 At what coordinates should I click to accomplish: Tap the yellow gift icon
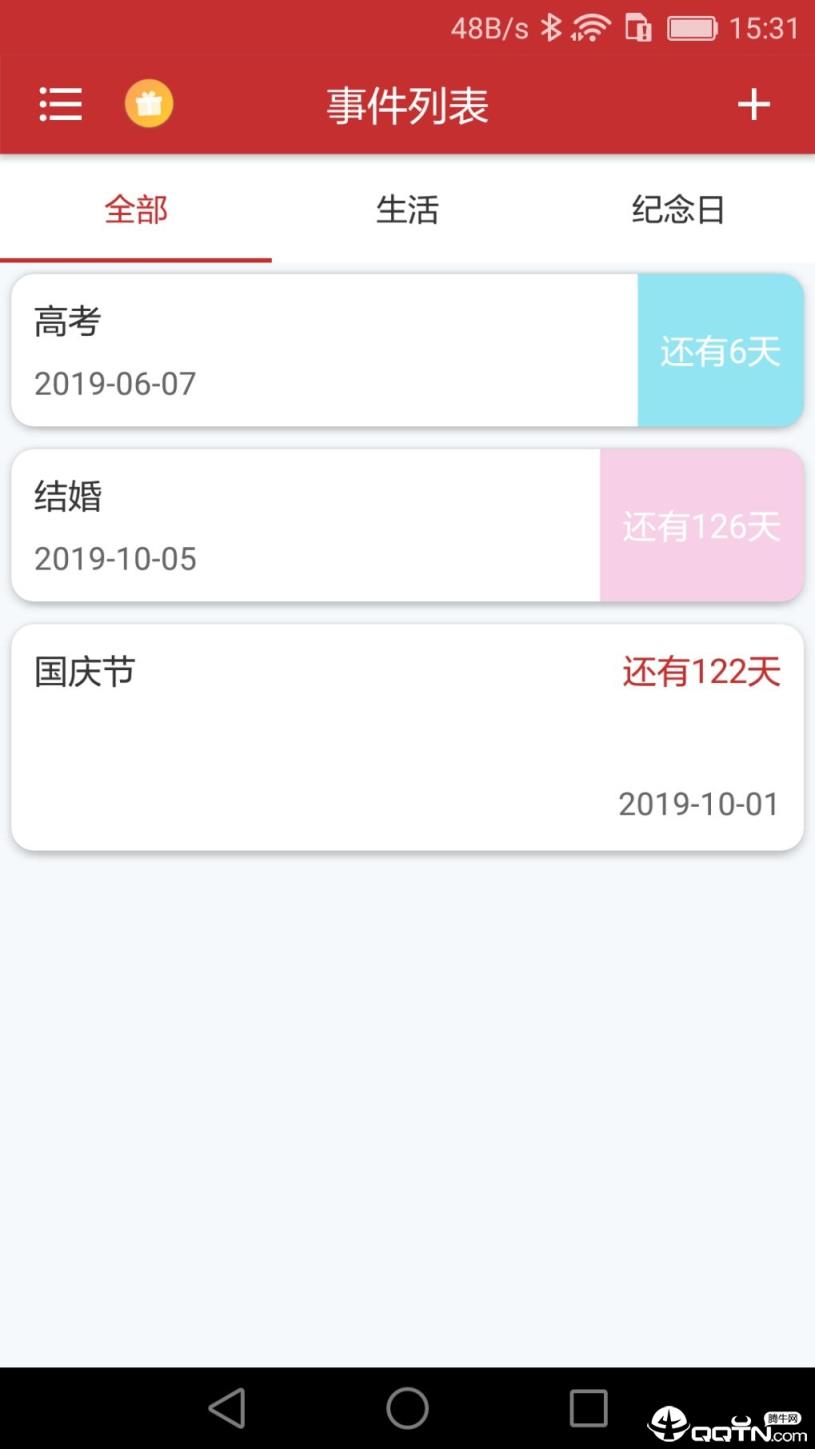[149, 104]
